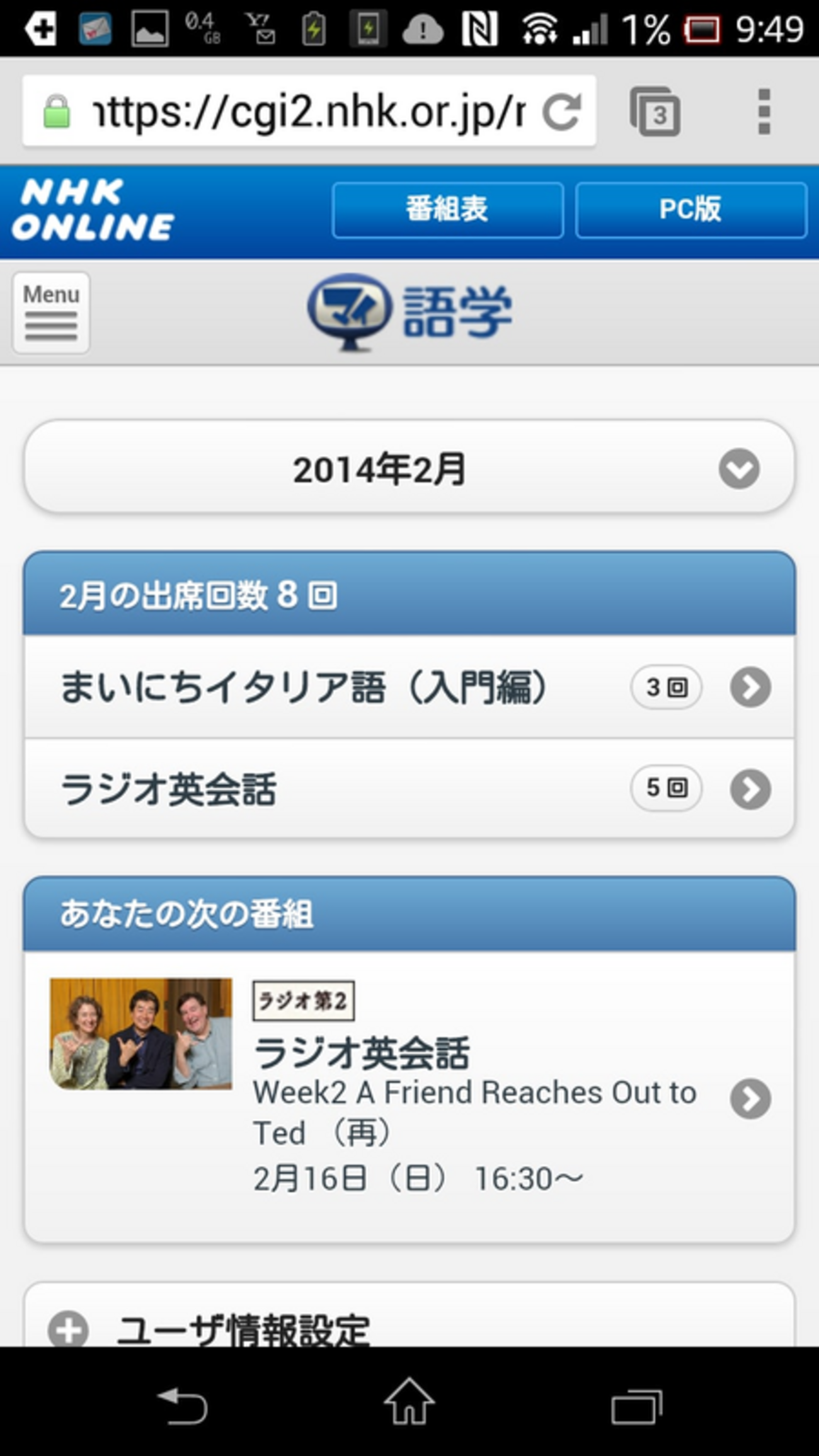Reload the current page
The image size is (819, 1456).
561,112
